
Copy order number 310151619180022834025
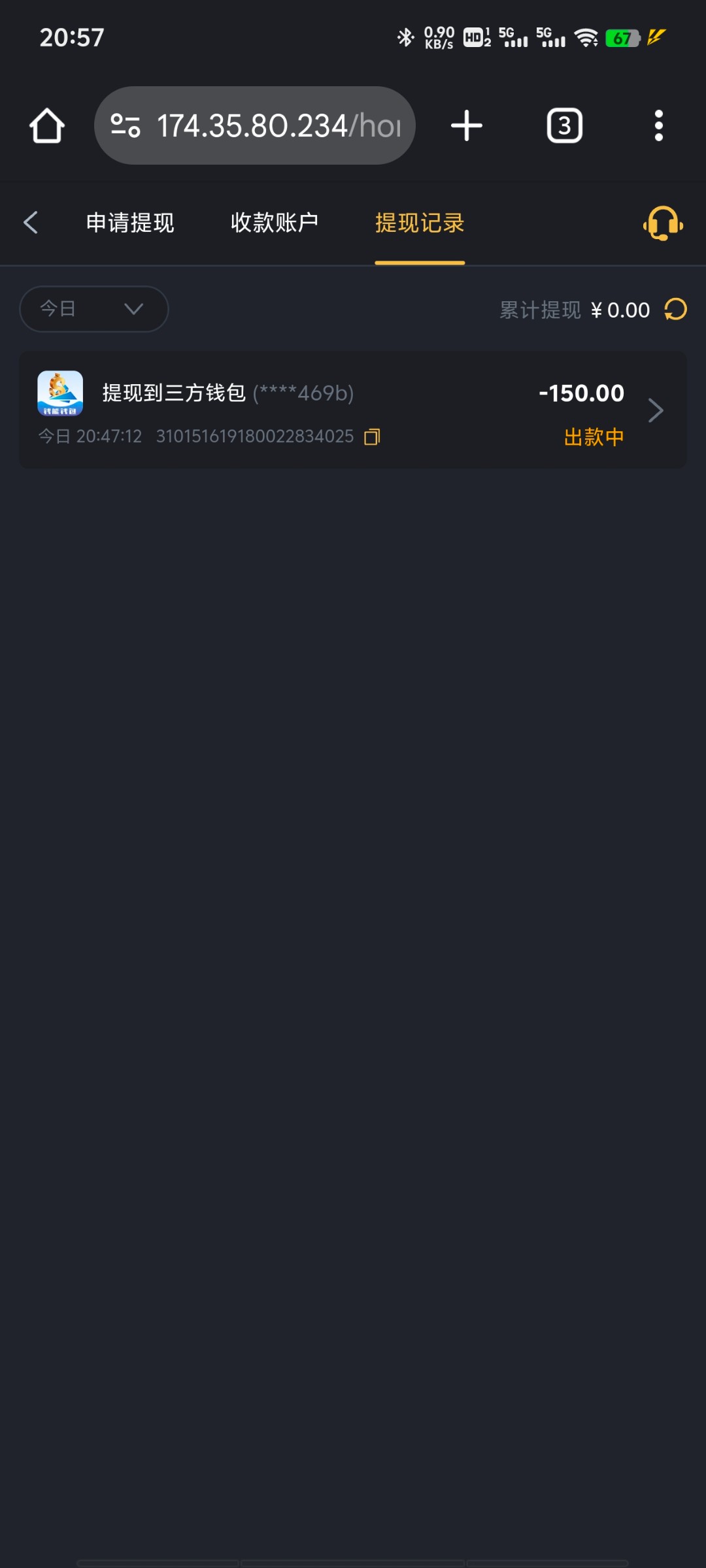(372, 436)
